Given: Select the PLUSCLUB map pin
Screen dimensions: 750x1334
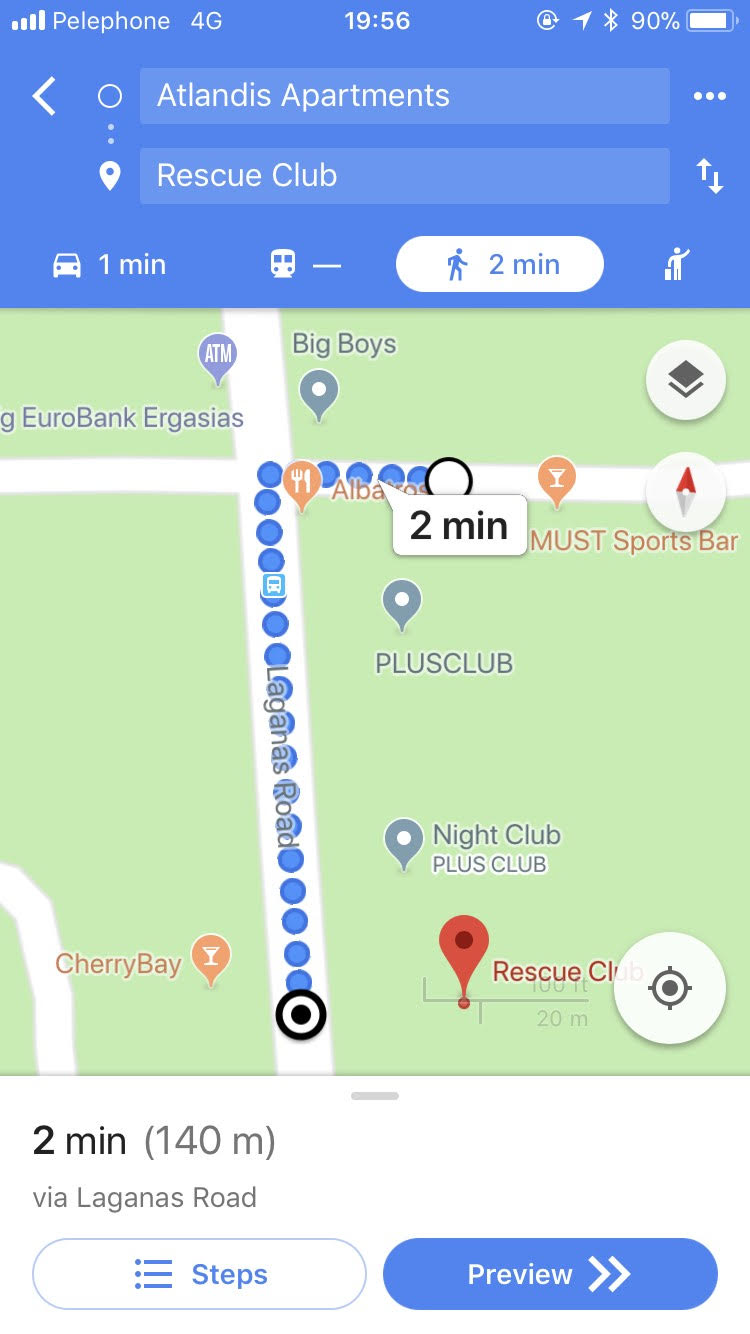Looking at the screenshot, I should tap(402, 603).
